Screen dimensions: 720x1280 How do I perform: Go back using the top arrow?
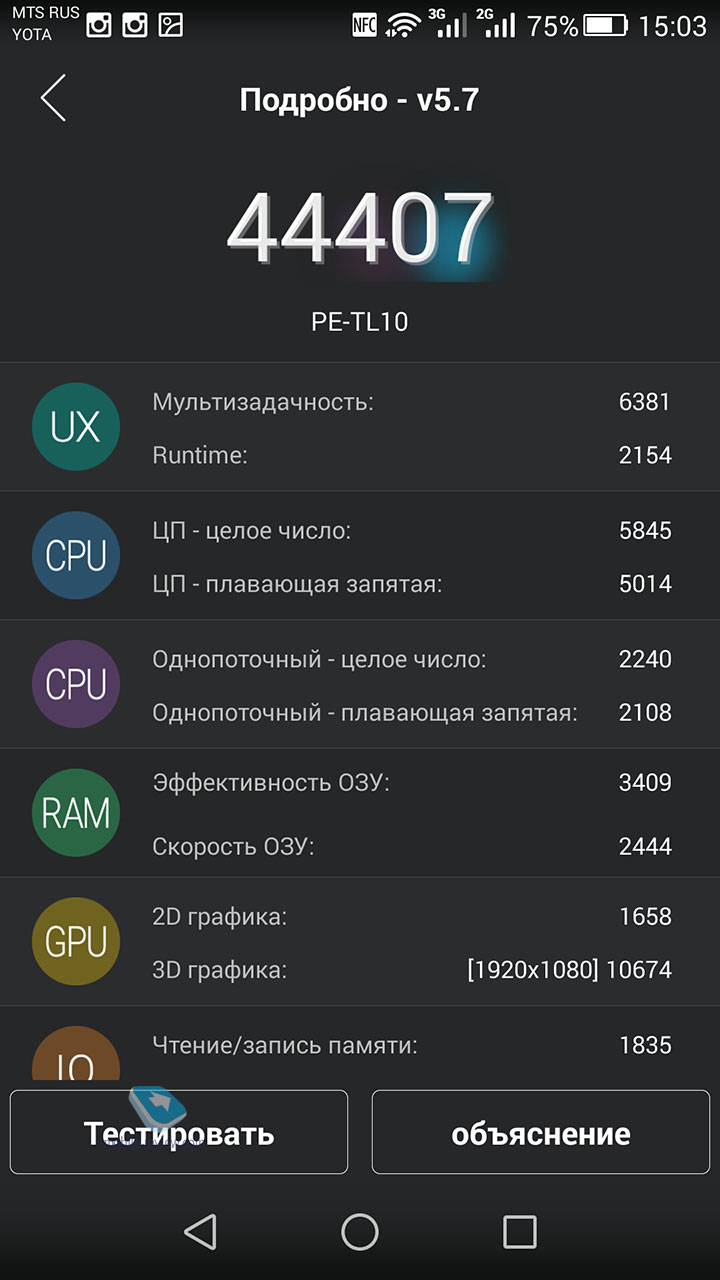(x=53, y=99)
